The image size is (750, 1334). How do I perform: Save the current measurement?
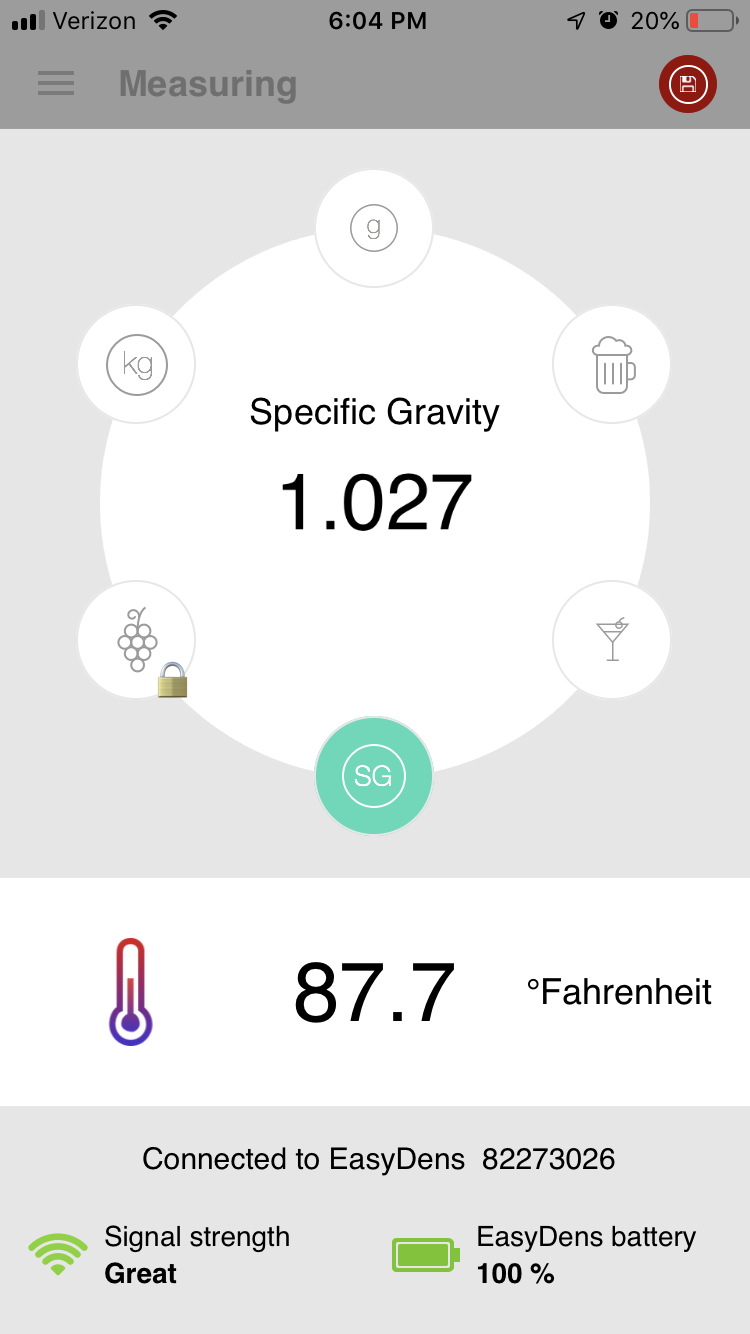pyautogui.click(x=688, y=85)
